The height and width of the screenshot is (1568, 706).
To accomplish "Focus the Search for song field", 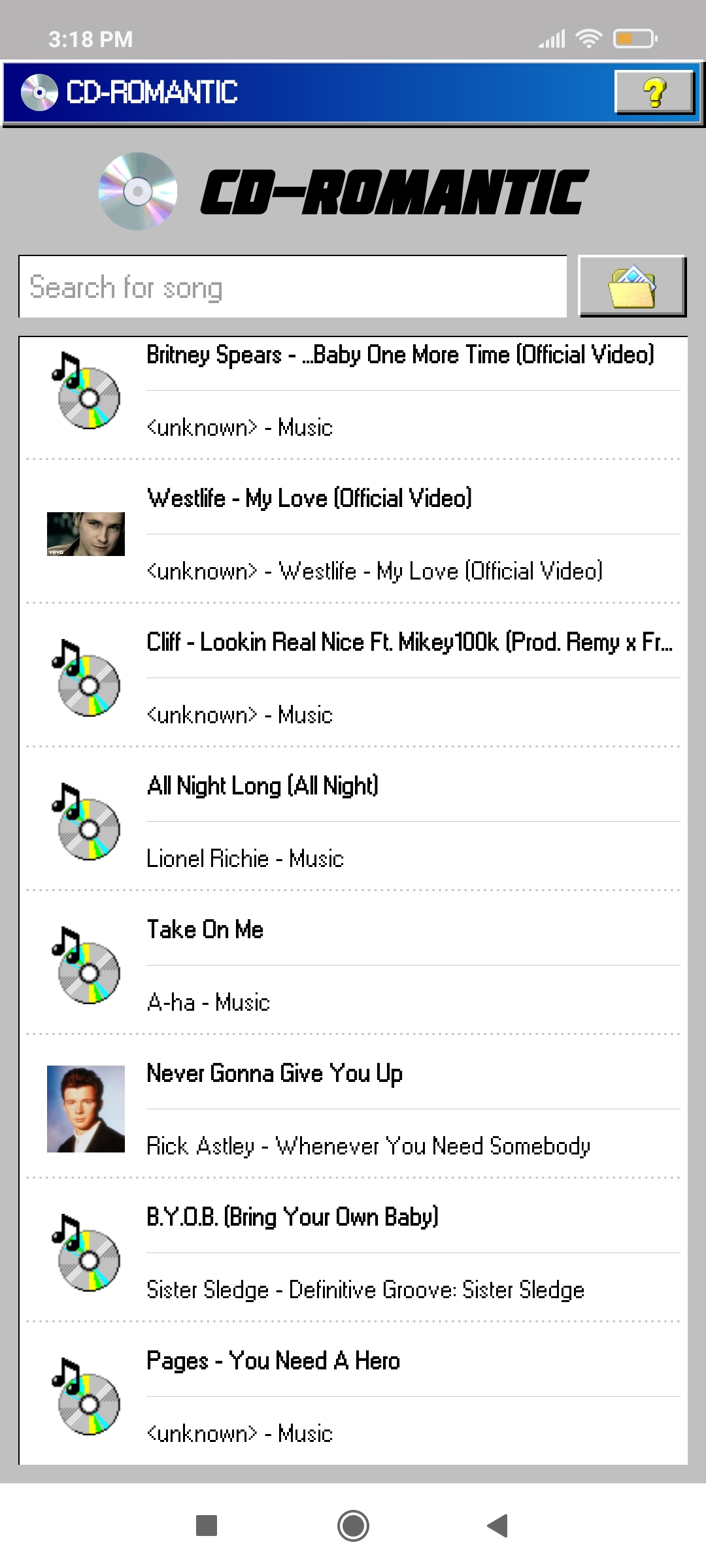I will click(x=293, y=287).
